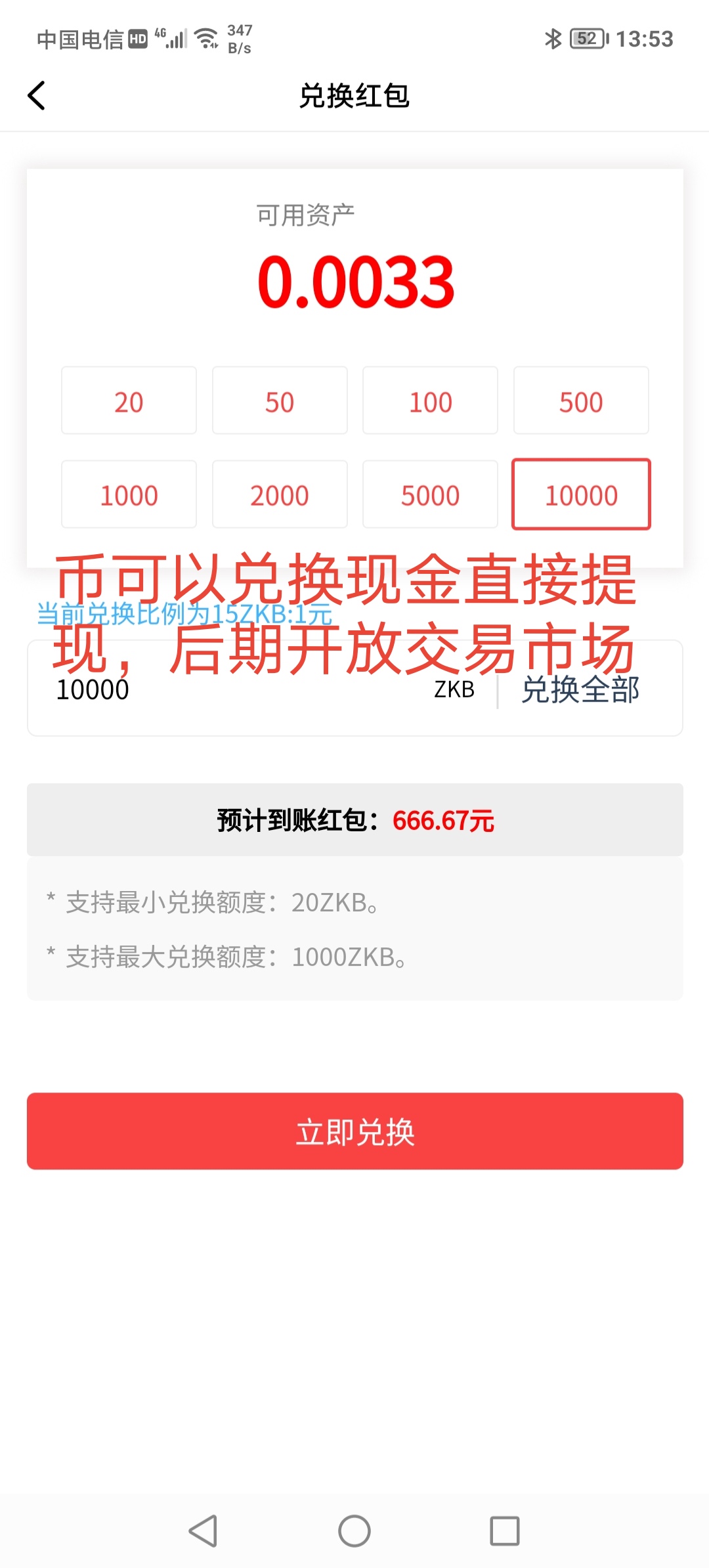Image resolution: width=709 pixels, height=1568 pixels.
Task: Open recent apps from navigation bar
Action: click(504, 1531)
